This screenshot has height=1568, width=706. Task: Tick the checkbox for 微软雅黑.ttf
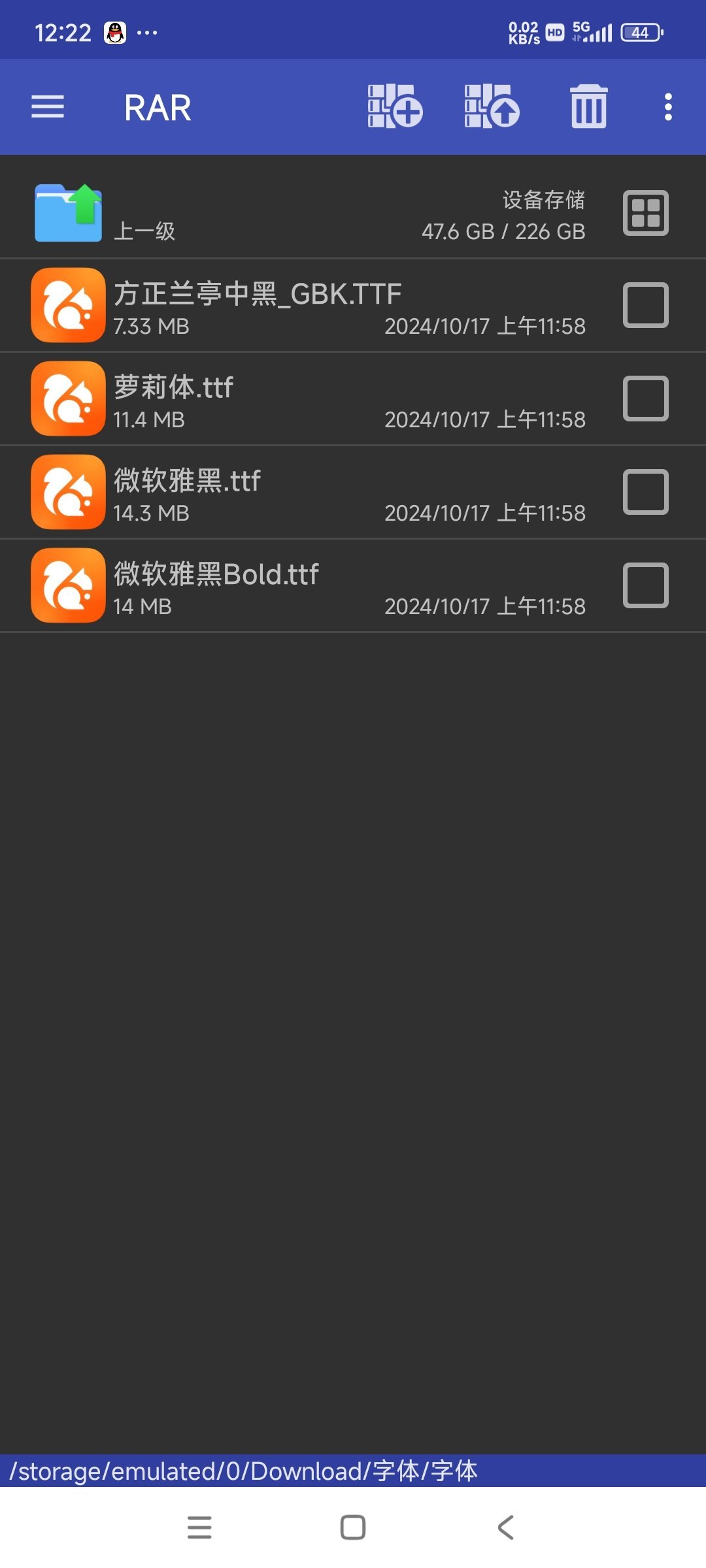tap(645, 492)
